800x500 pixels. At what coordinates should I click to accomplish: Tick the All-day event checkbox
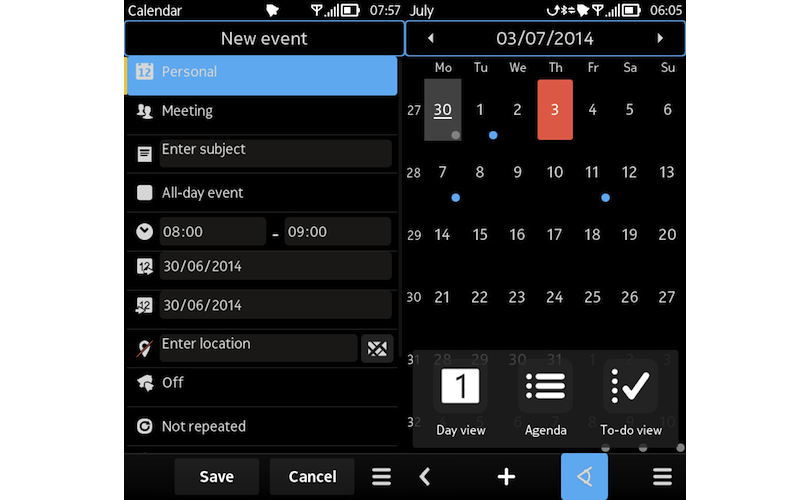(145, 193)
